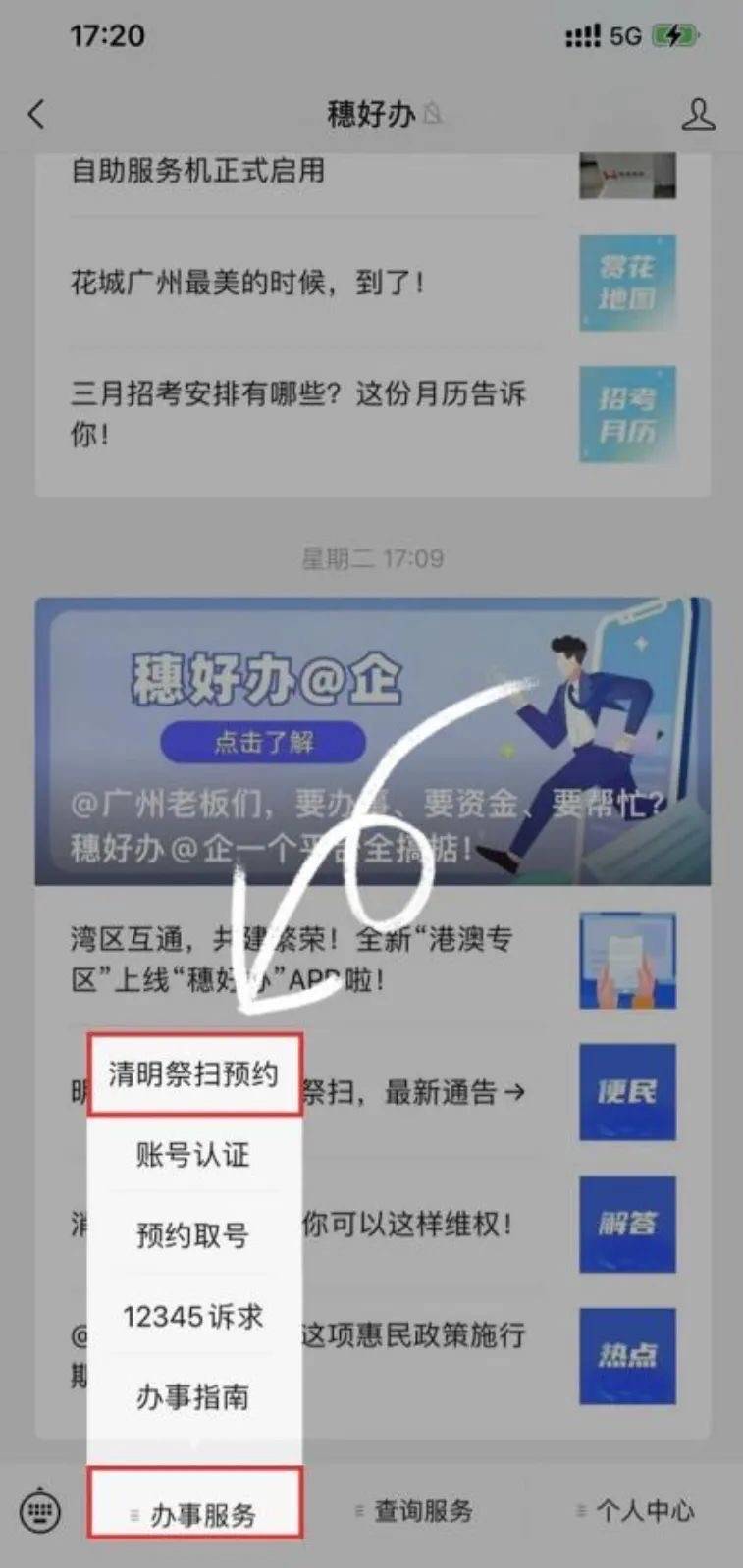Choose 账号认证 in the popup menu

193,1155
